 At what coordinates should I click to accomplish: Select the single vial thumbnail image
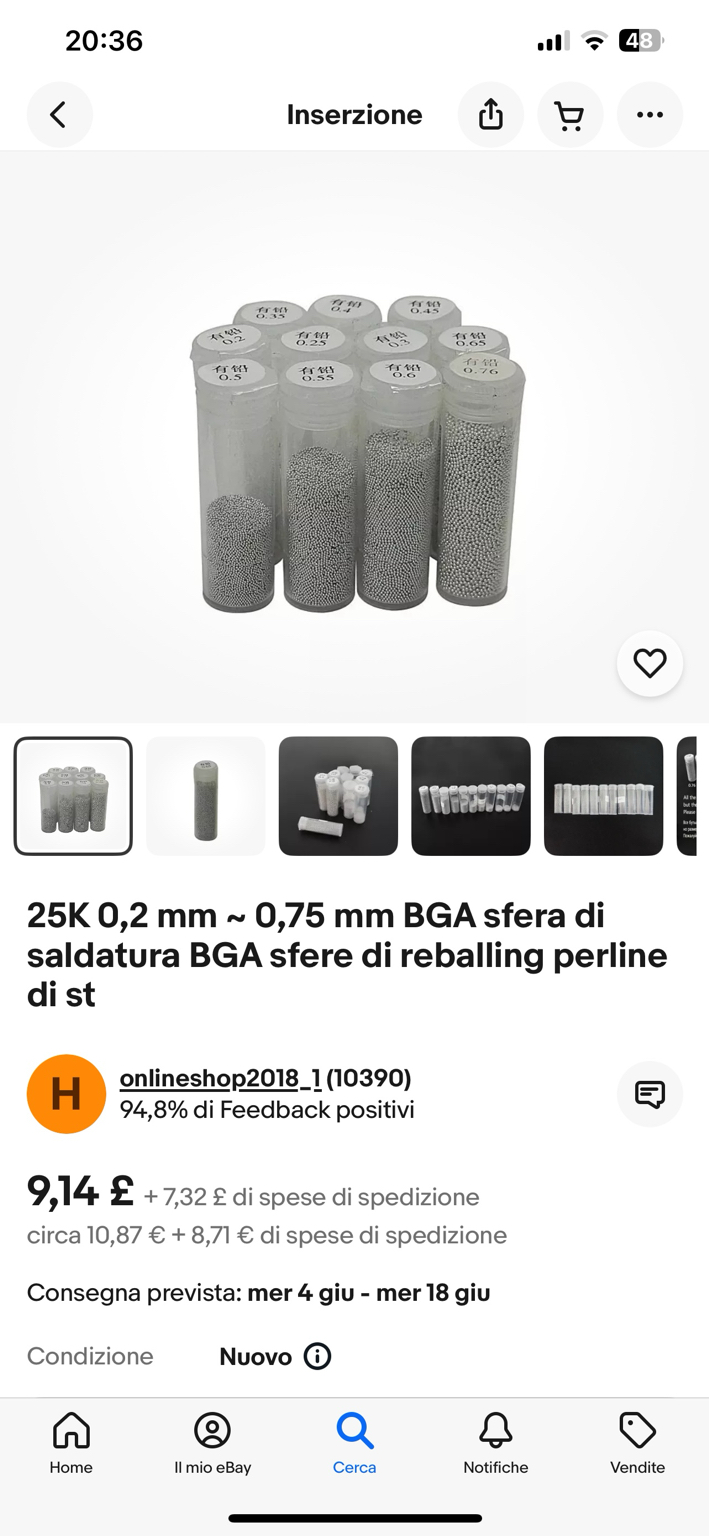[x=205, y=796]
